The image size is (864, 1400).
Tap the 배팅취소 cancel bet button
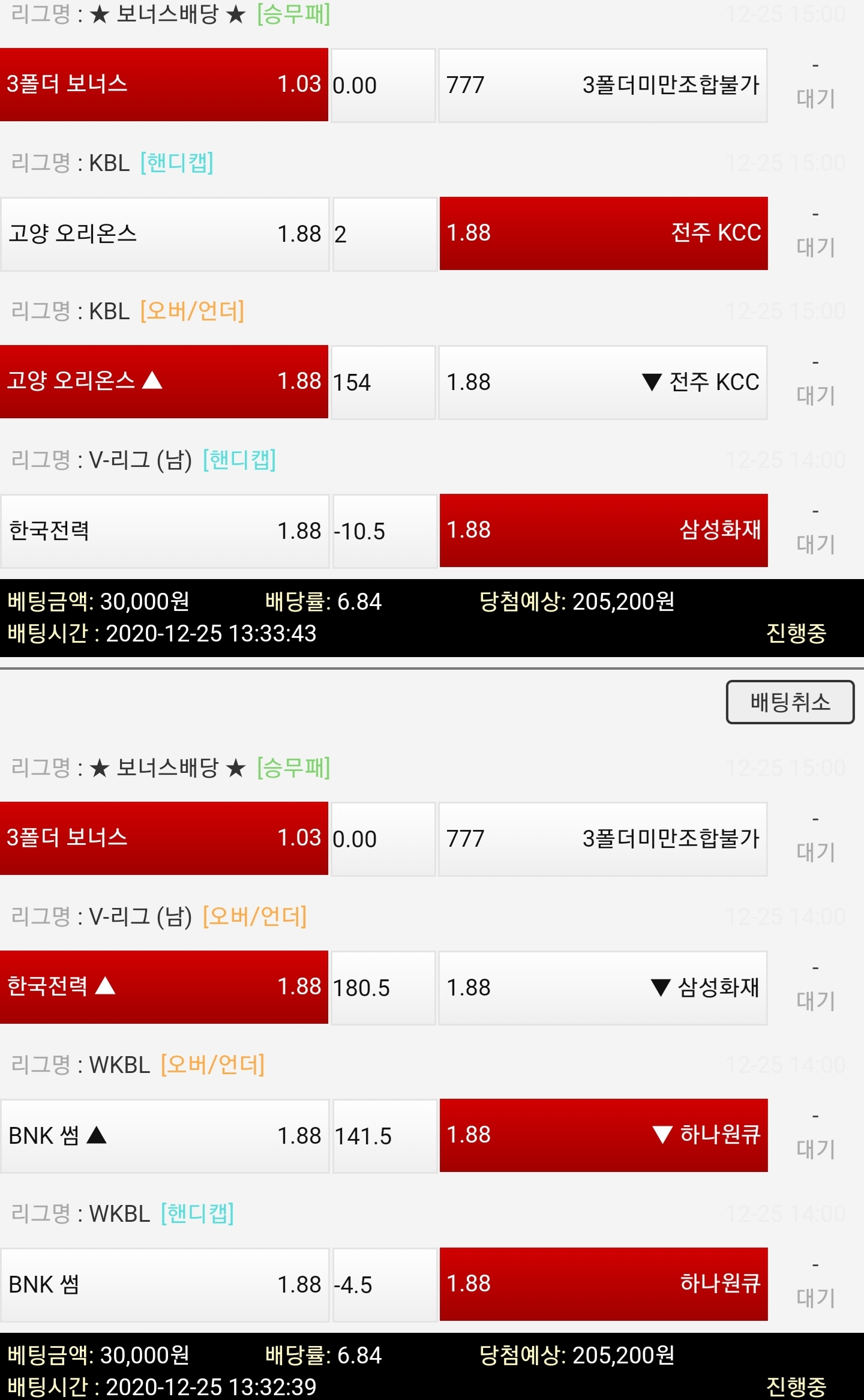coord(790,702)
